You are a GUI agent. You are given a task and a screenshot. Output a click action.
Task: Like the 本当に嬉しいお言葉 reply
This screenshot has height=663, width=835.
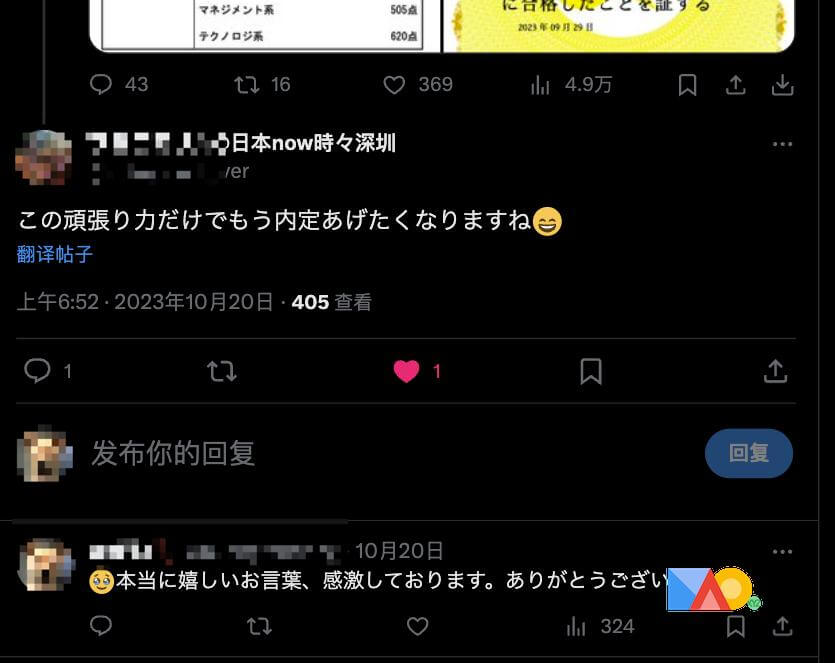tap(417, 626)
